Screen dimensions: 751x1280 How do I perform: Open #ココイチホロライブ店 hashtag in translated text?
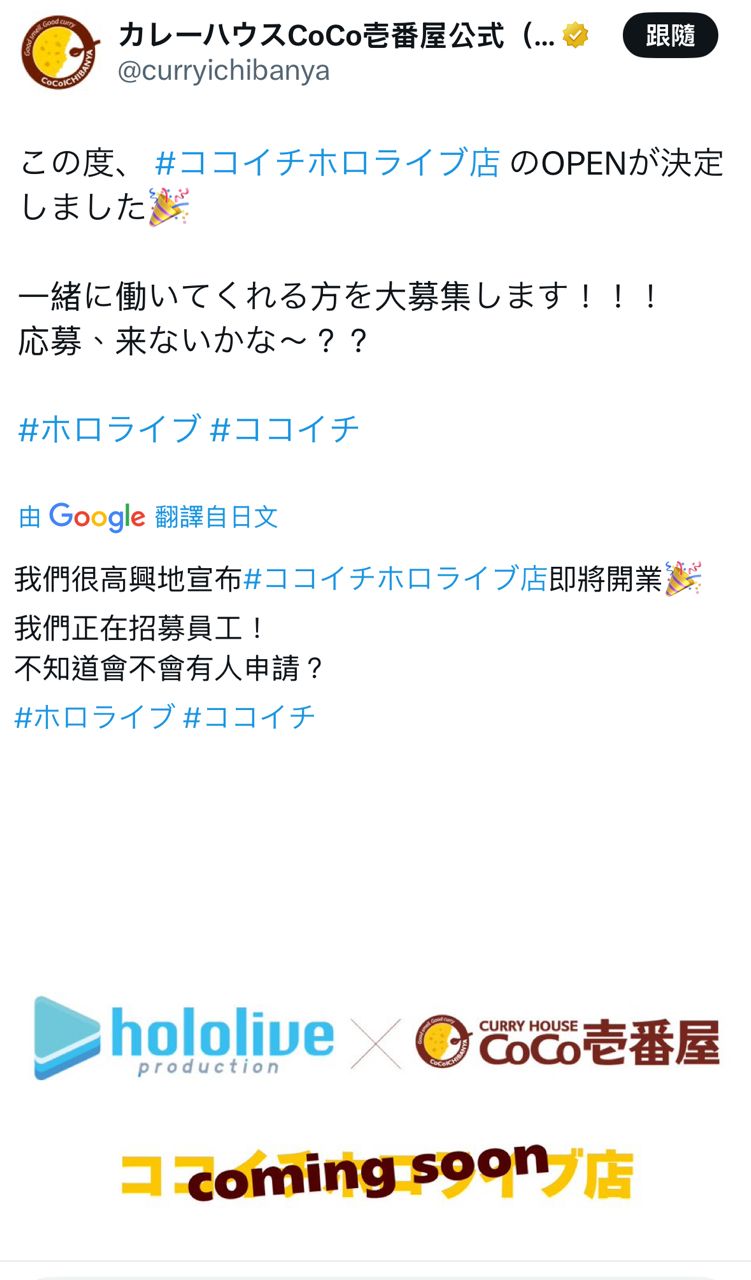(395, 579)
